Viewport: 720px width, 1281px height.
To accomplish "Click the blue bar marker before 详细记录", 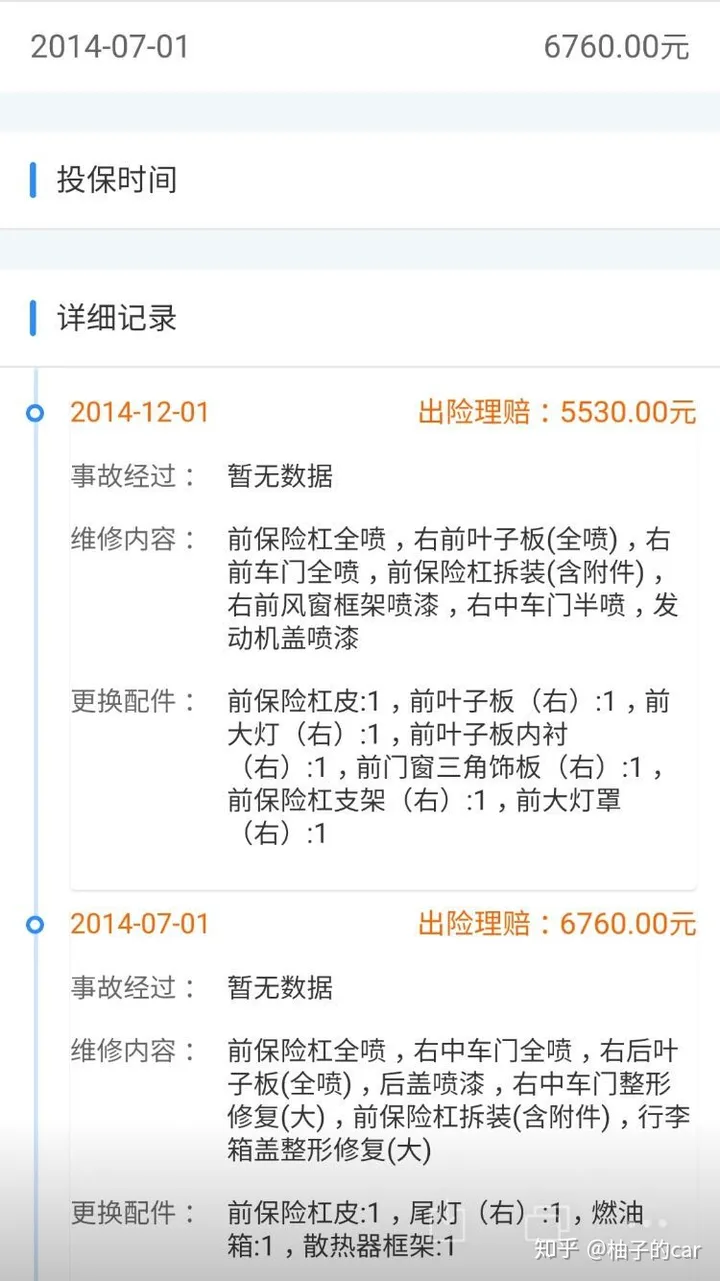I will click(x=35, y=318).
